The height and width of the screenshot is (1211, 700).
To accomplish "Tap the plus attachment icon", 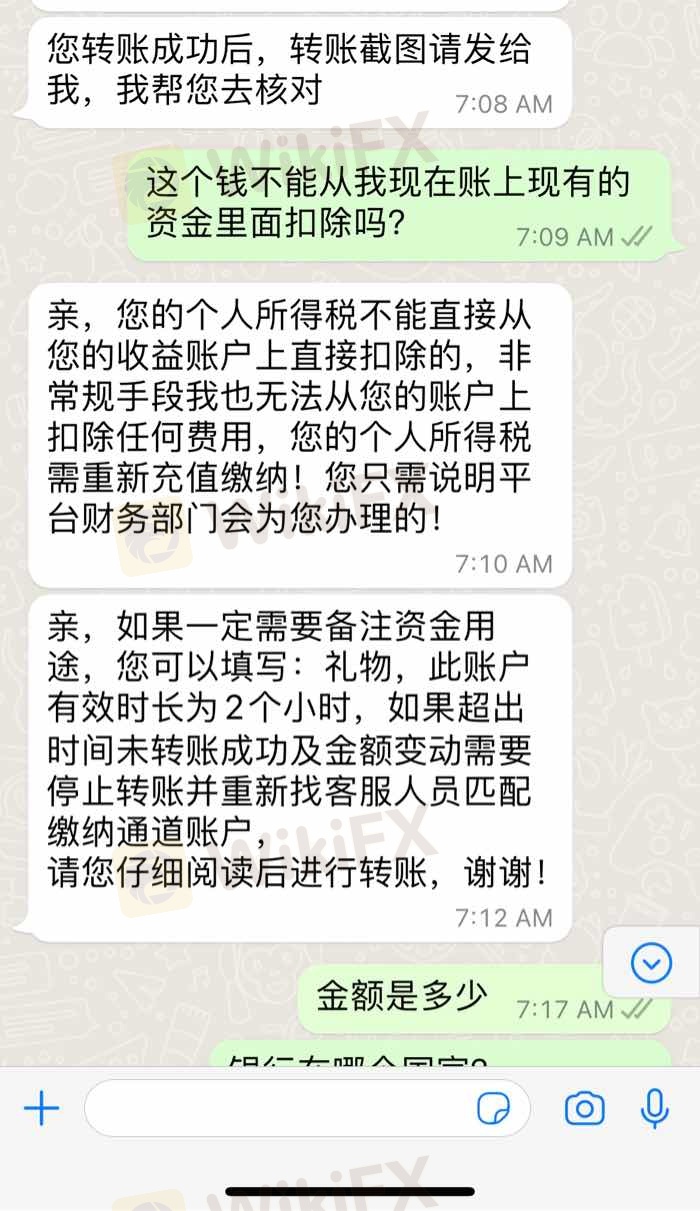I will (x=41, y=1108).
